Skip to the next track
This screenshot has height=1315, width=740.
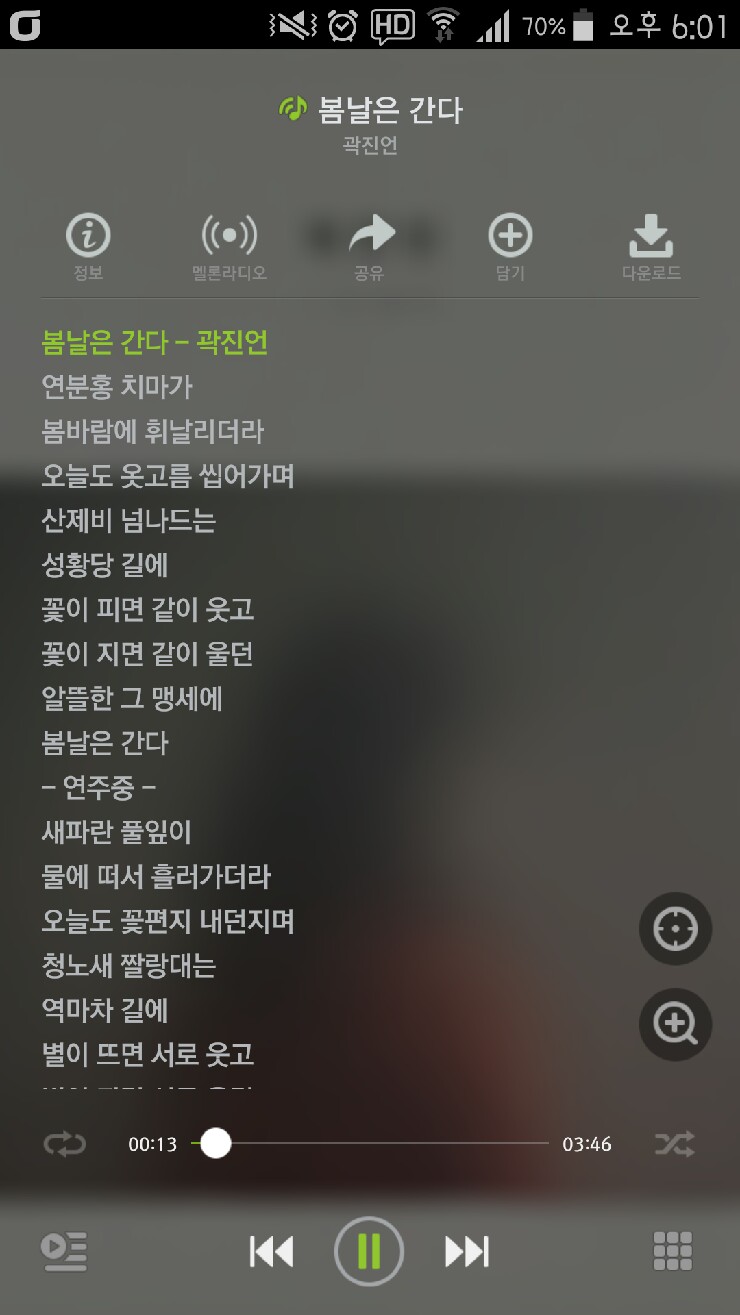467,1251
